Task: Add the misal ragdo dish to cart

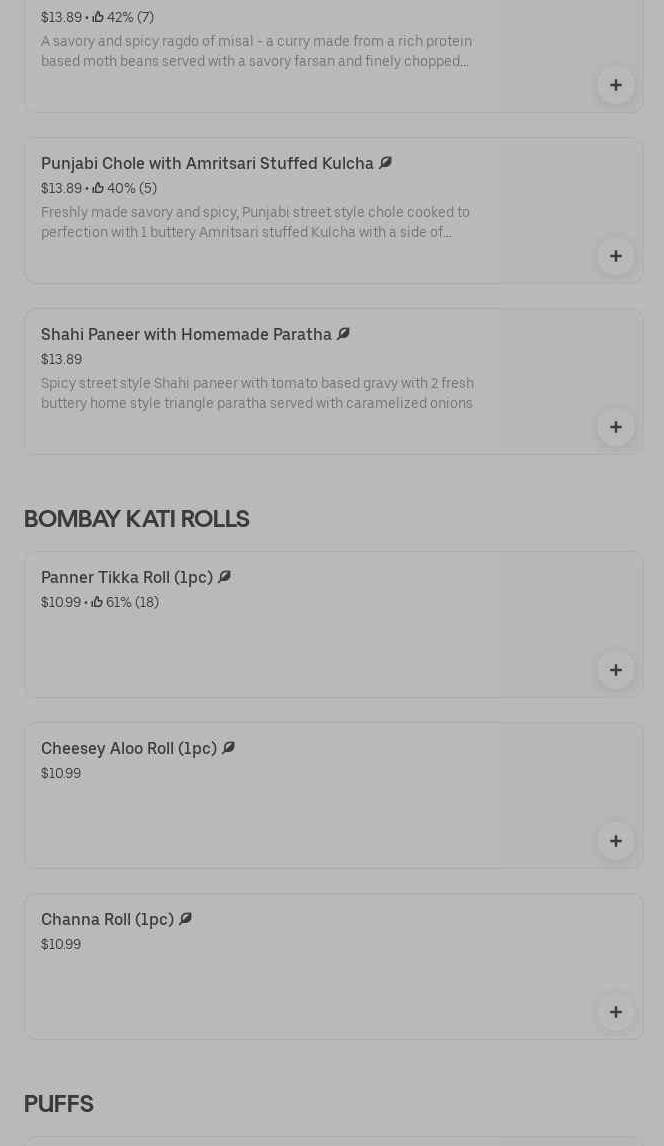Action: (x=616, y=85)
